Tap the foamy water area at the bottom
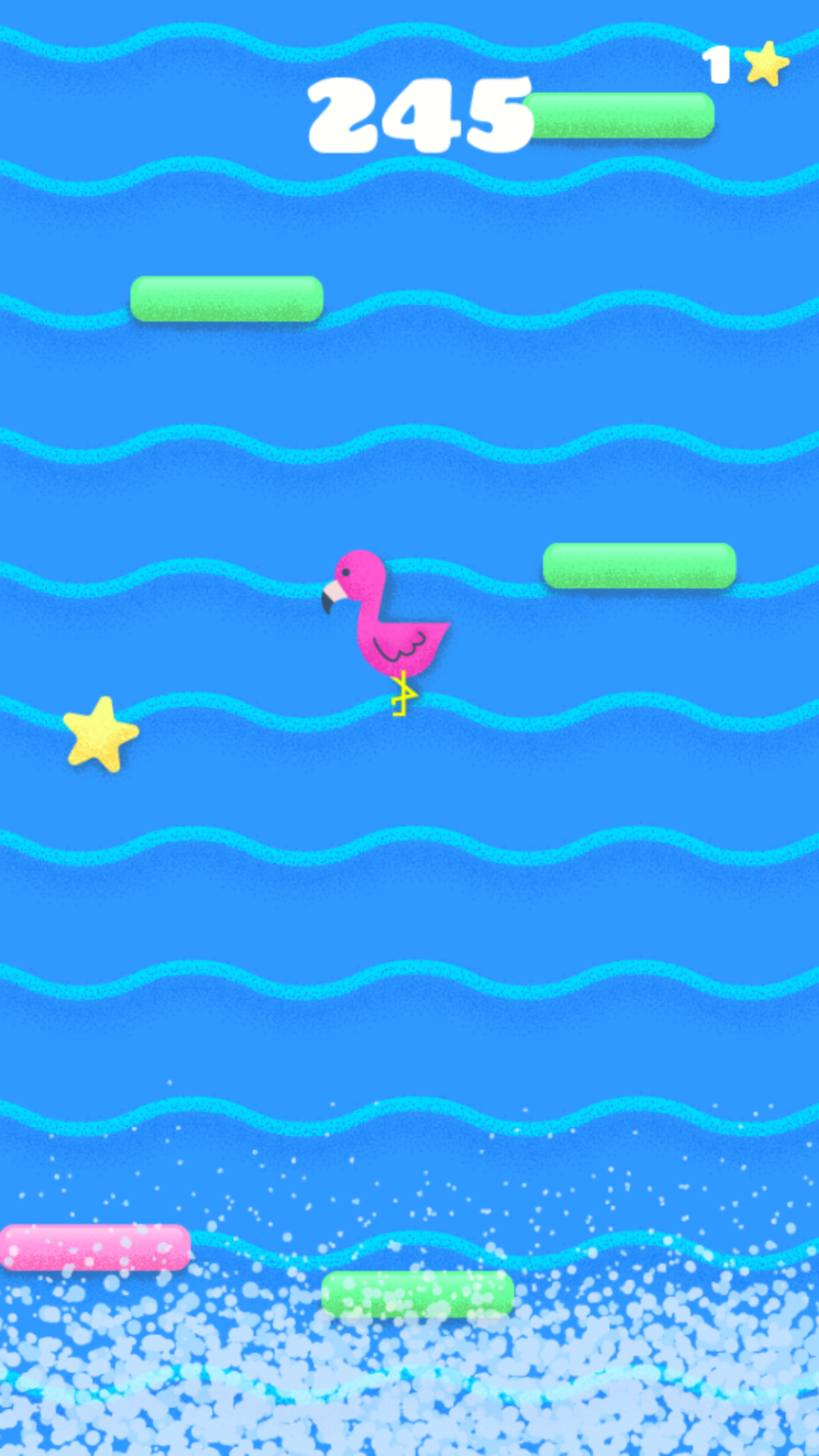This screenshot has width=819, height=1456. pyautogui.click(x=409, y=1403)
